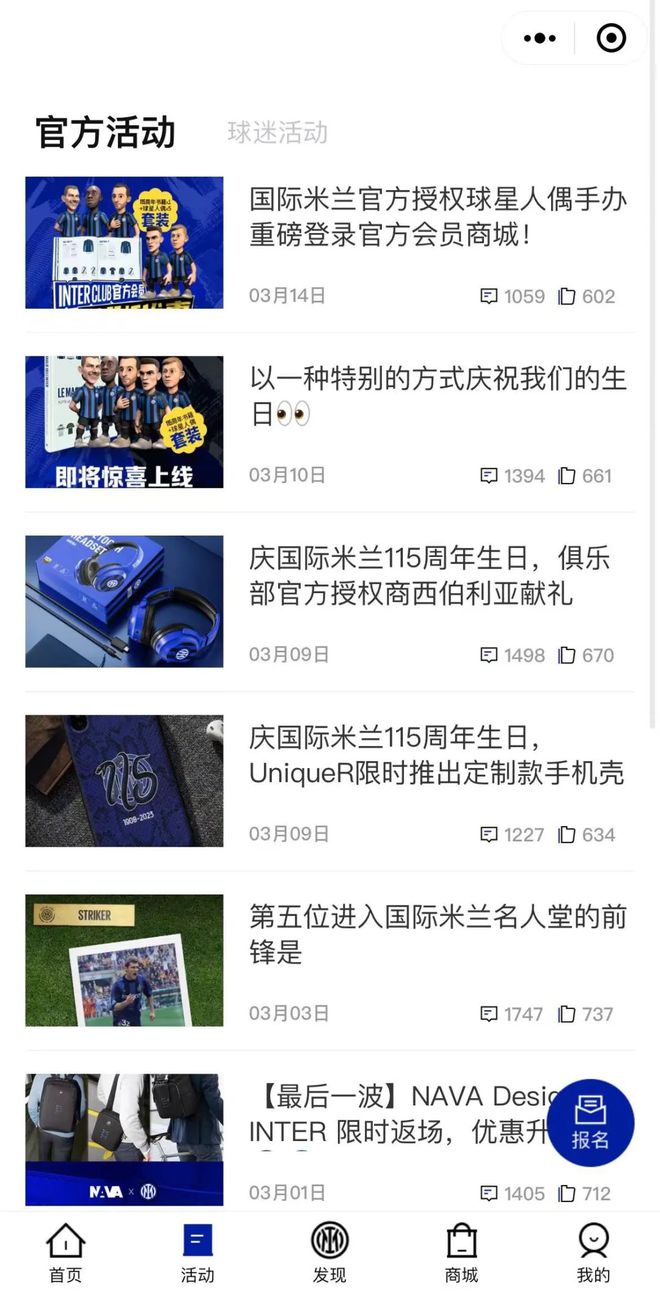Open the 球星人偶手办 member mall article
This screenshot has height=1303, width=660.
437,217
